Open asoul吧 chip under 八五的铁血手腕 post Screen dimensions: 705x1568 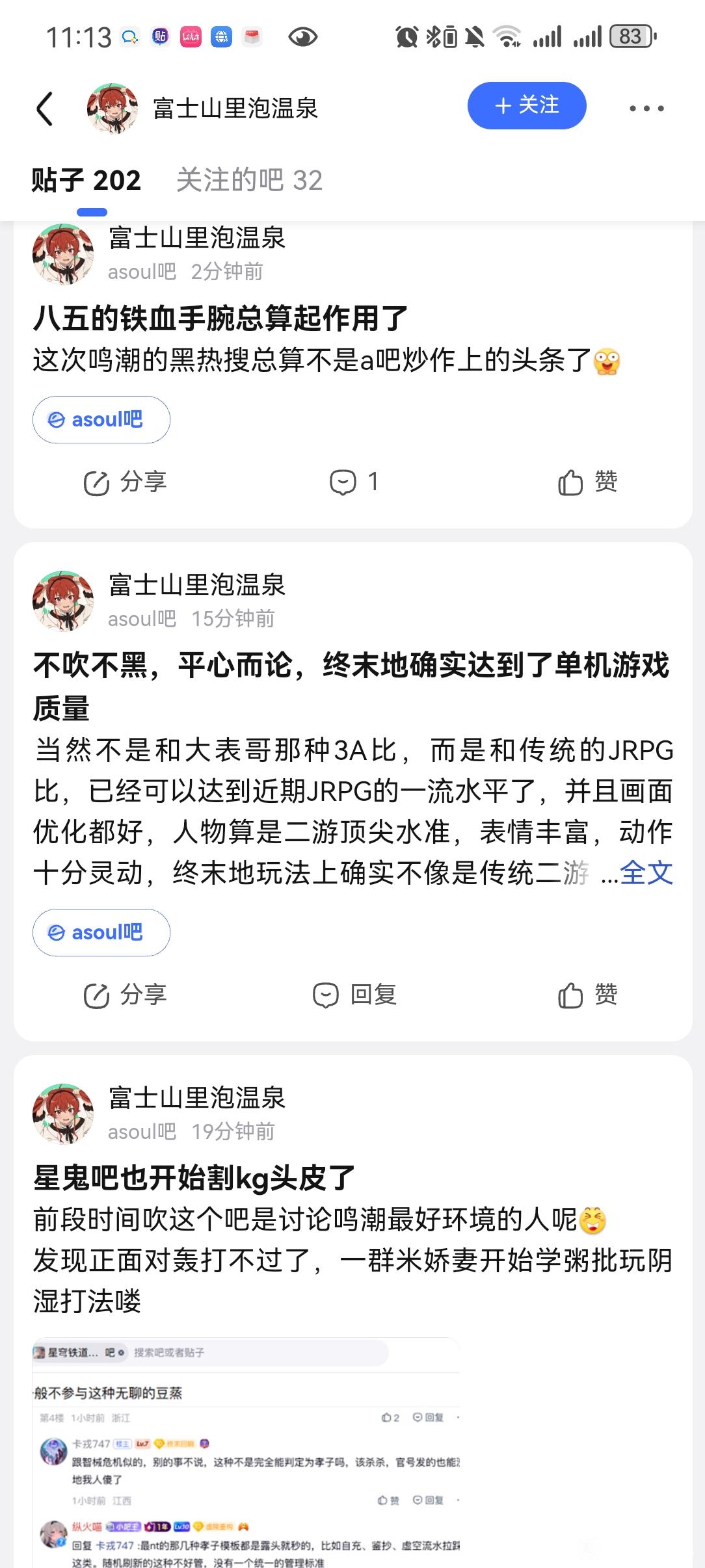pyautogui.click(x=101, y=420)
